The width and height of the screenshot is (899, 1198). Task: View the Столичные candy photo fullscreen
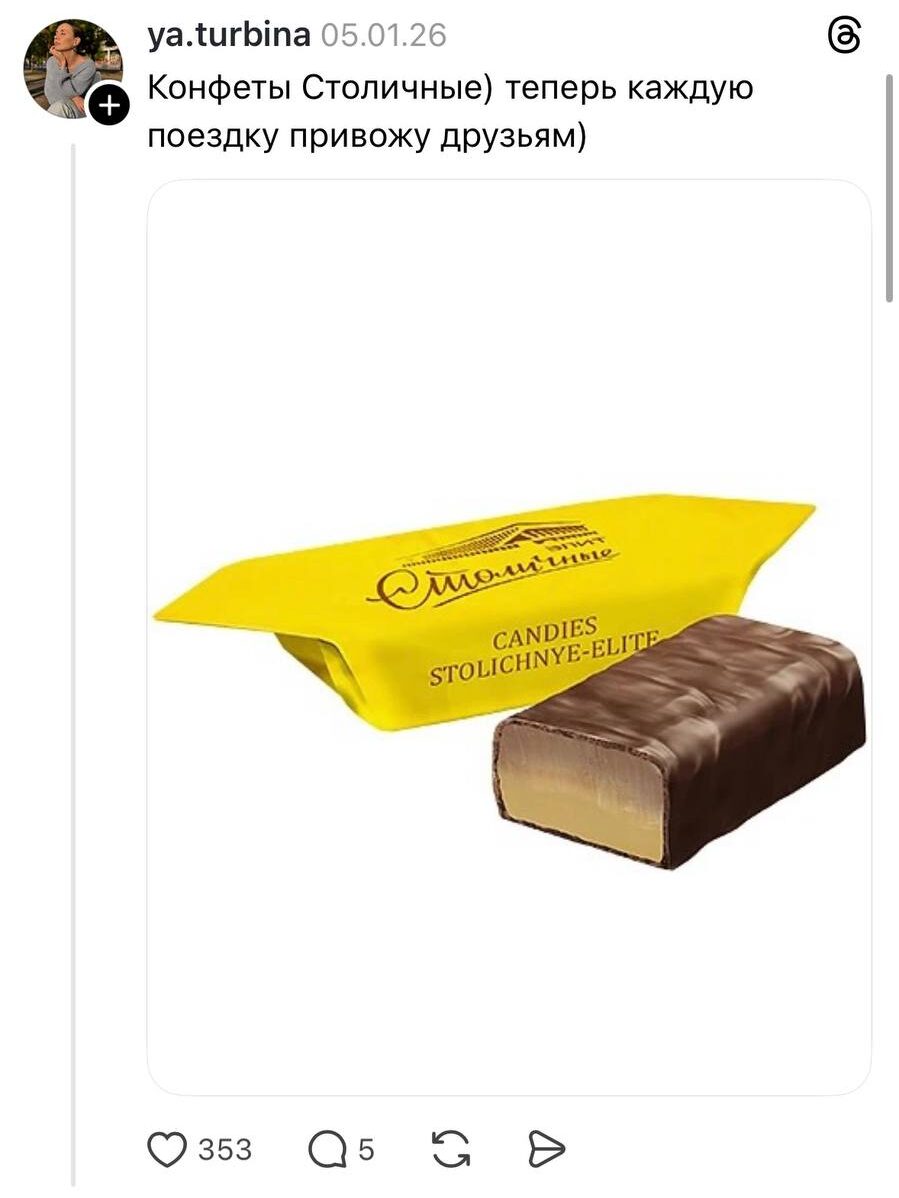[x=509, y=637]
